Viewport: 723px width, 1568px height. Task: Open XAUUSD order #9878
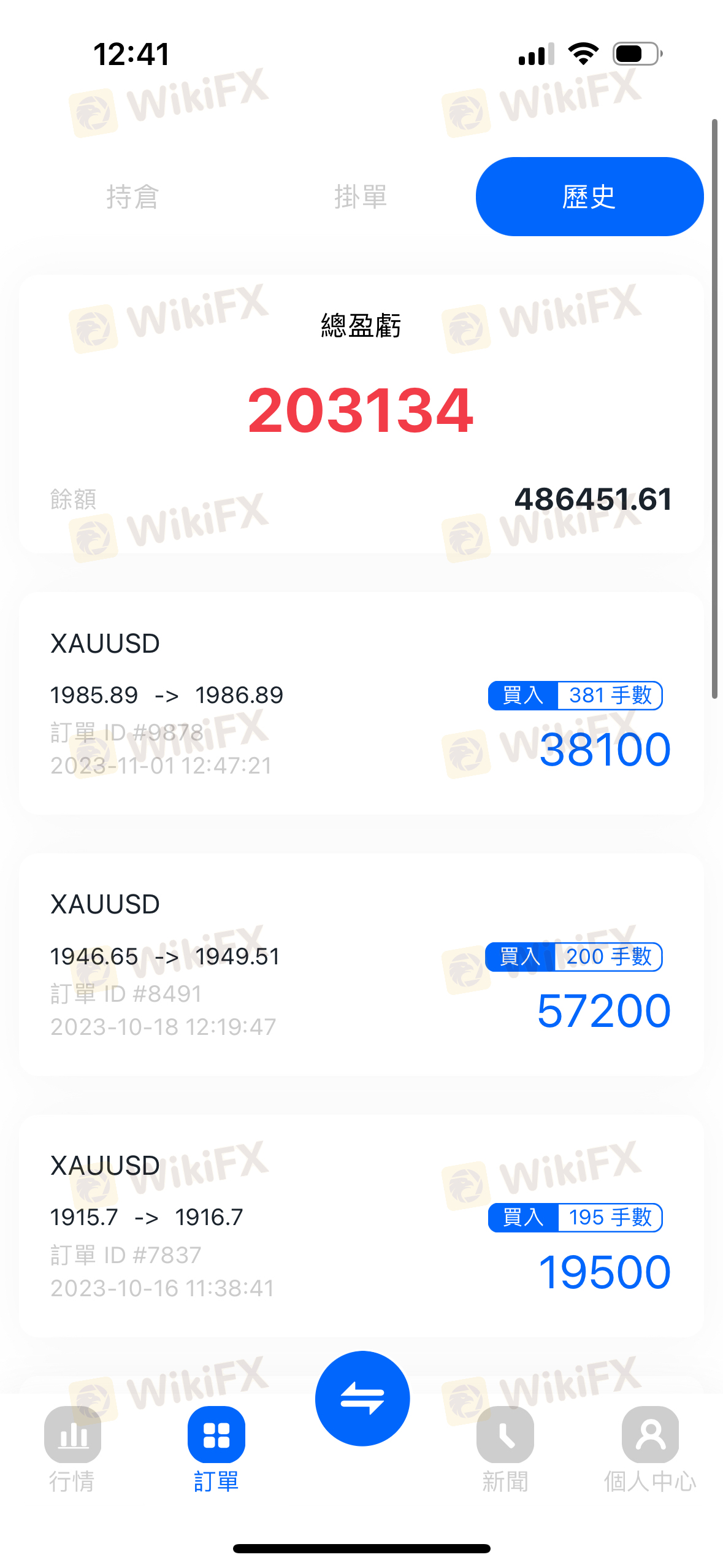pyautogui.click(x=361, y=703)
